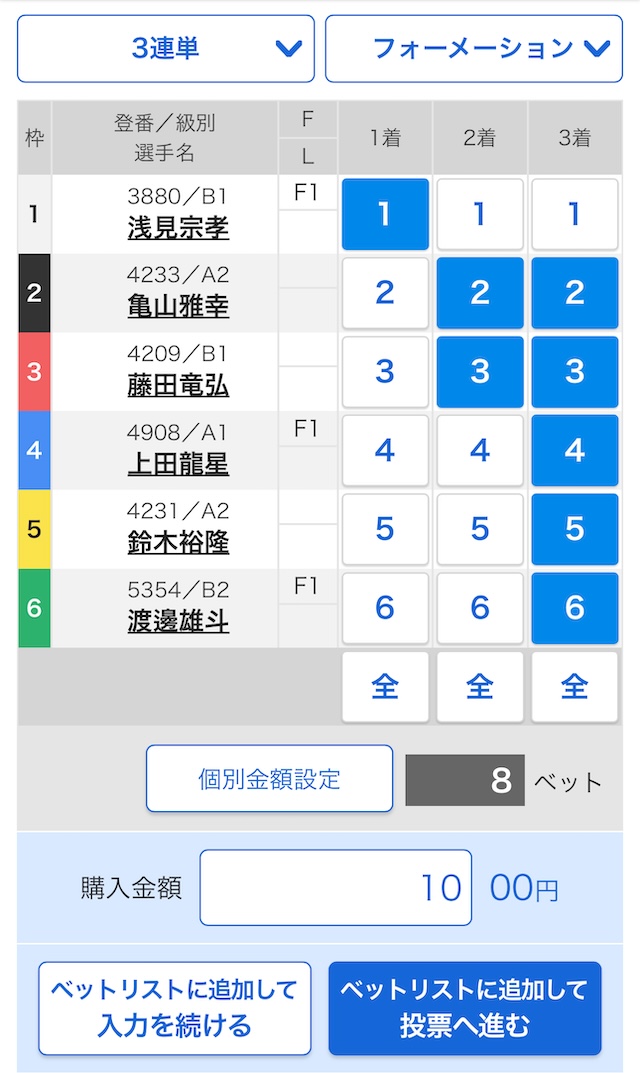Edit the 購入金額 amount field
This screenshot has height=1073, width=640.
335,888
